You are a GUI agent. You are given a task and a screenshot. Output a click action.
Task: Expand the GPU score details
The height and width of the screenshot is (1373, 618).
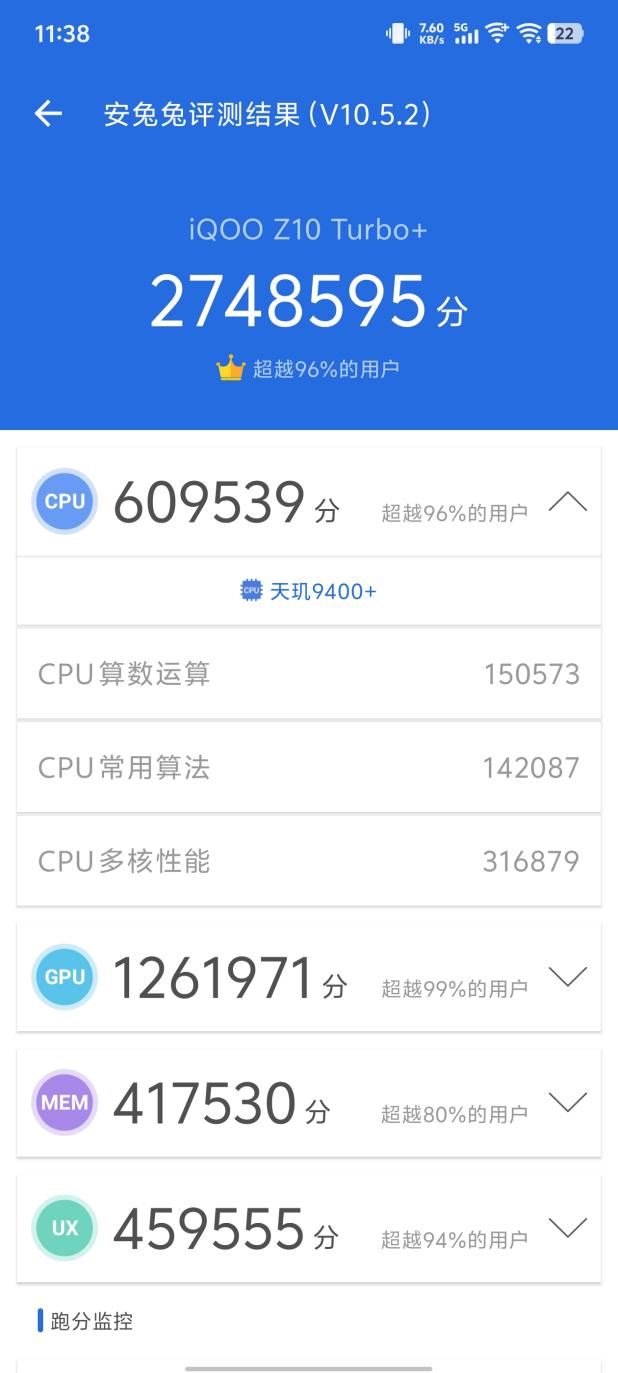(567, 977)
